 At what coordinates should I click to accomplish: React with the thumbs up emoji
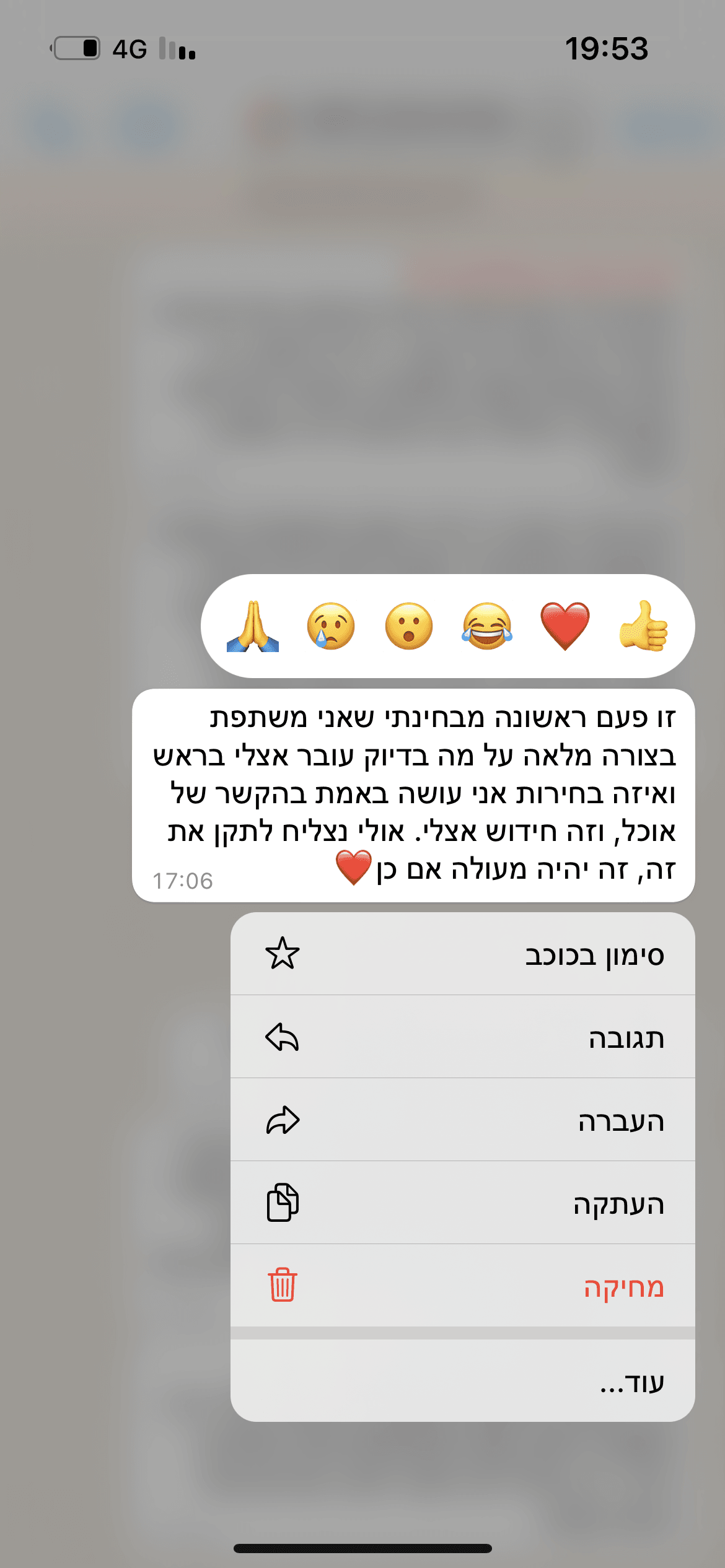point(643,626)
